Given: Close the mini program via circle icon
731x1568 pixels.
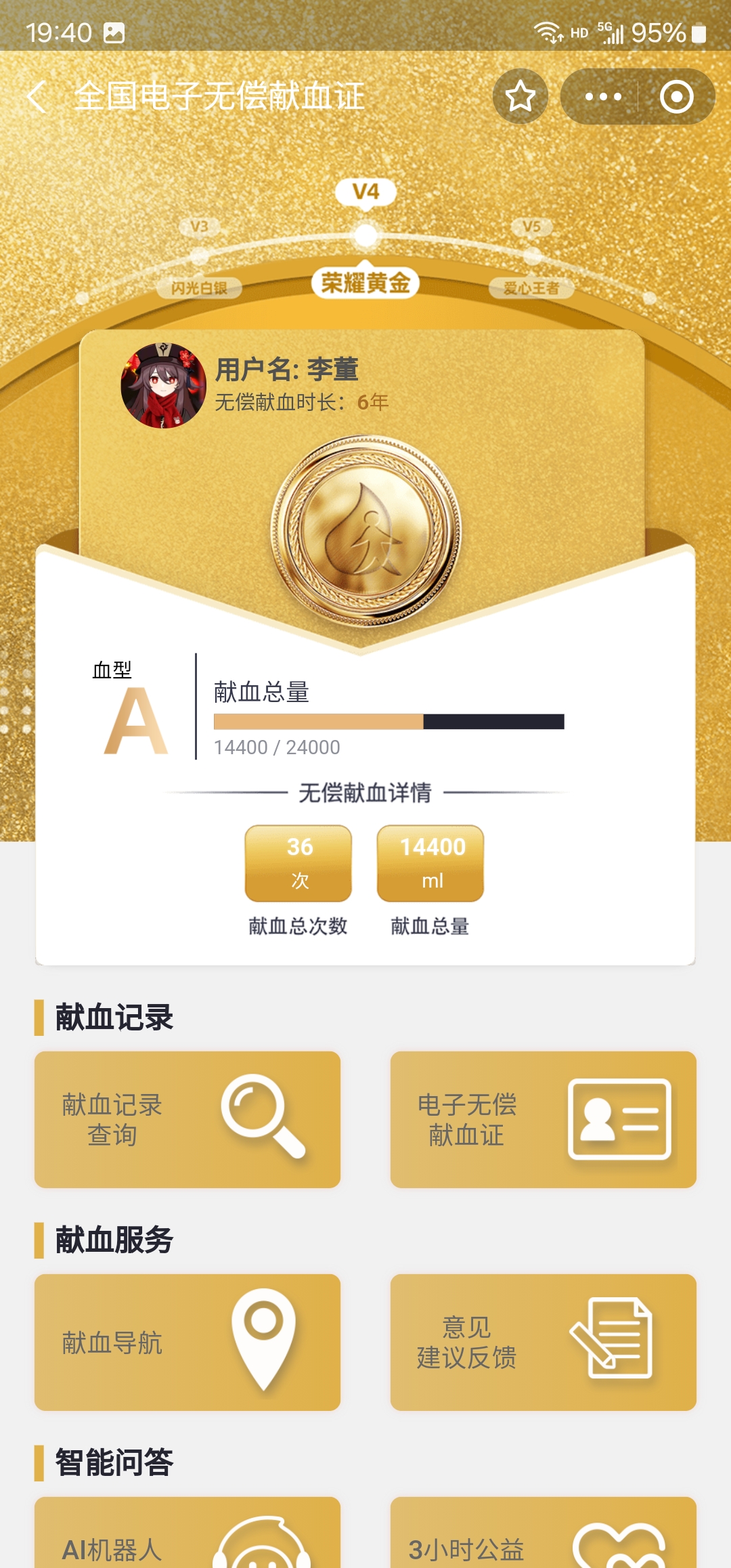Looking at the screenshot, I should [x=676, y=96].
